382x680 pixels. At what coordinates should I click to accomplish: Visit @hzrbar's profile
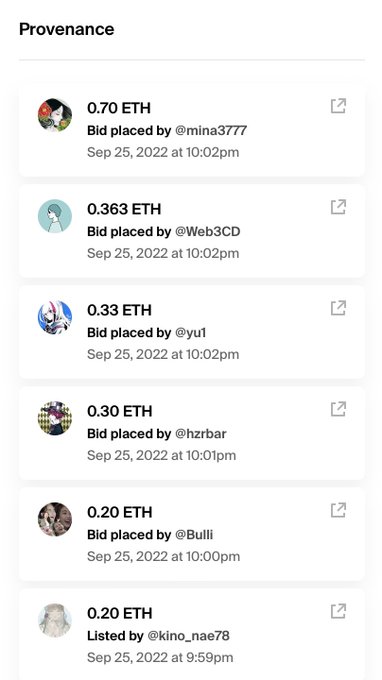(x=200, y=434)
